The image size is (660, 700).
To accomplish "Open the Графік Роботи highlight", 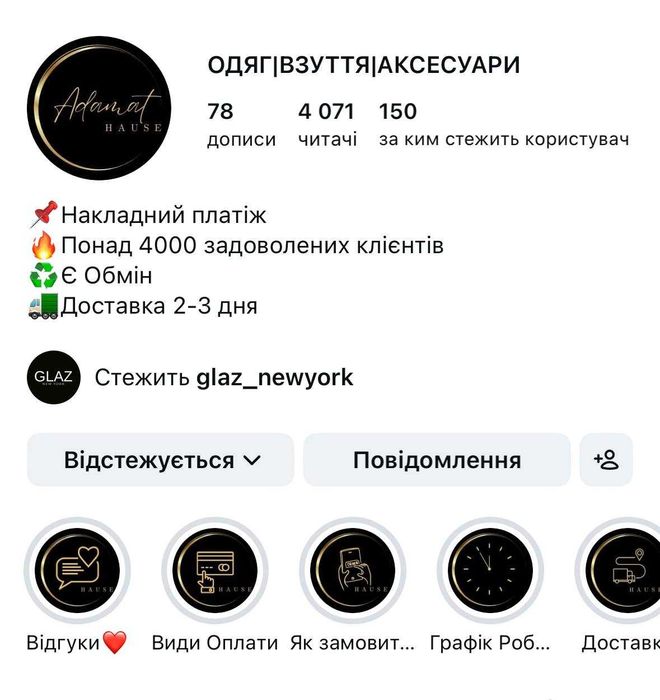I will 492,572.
